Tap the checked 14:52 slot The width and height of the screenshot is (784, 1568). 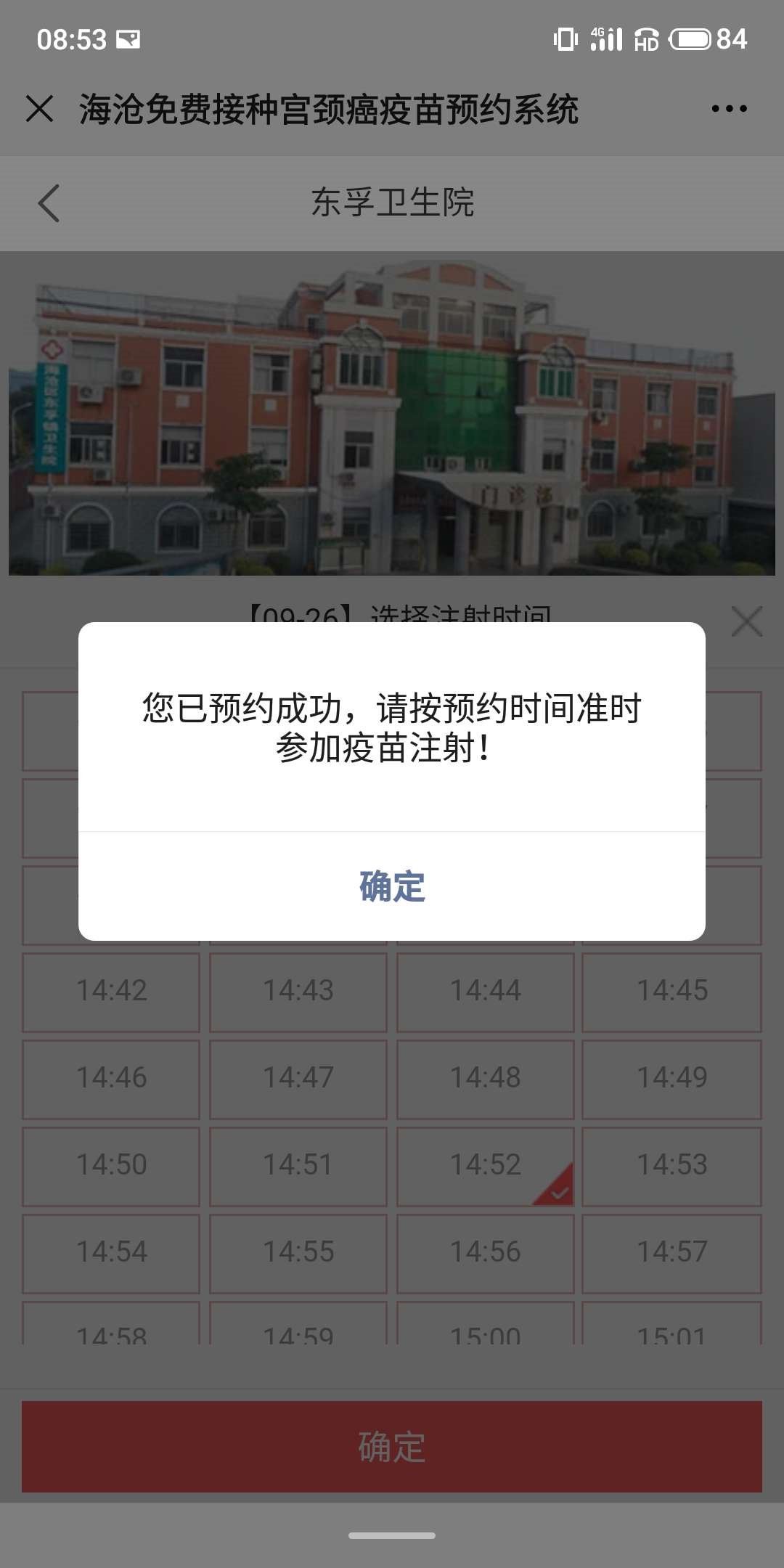[x=485, y=1166]
